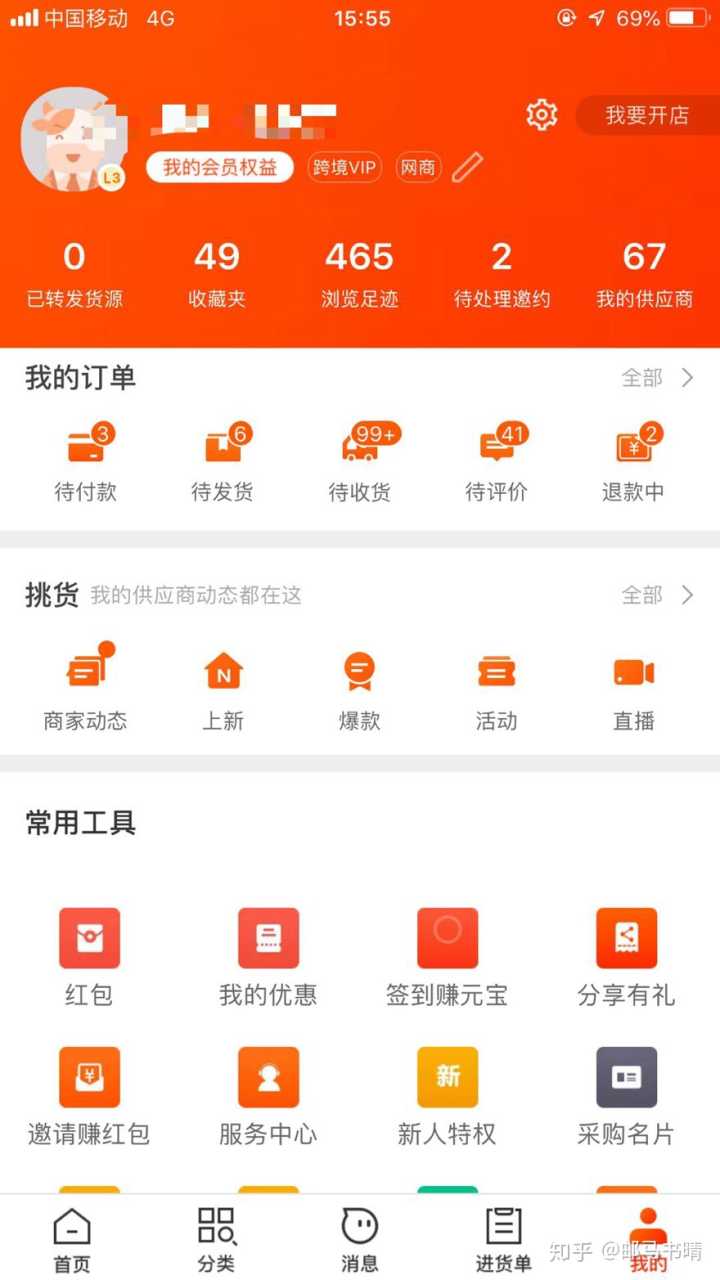Open the settings gear icon
Screen dimensions: 720x1280
[541, 115]
